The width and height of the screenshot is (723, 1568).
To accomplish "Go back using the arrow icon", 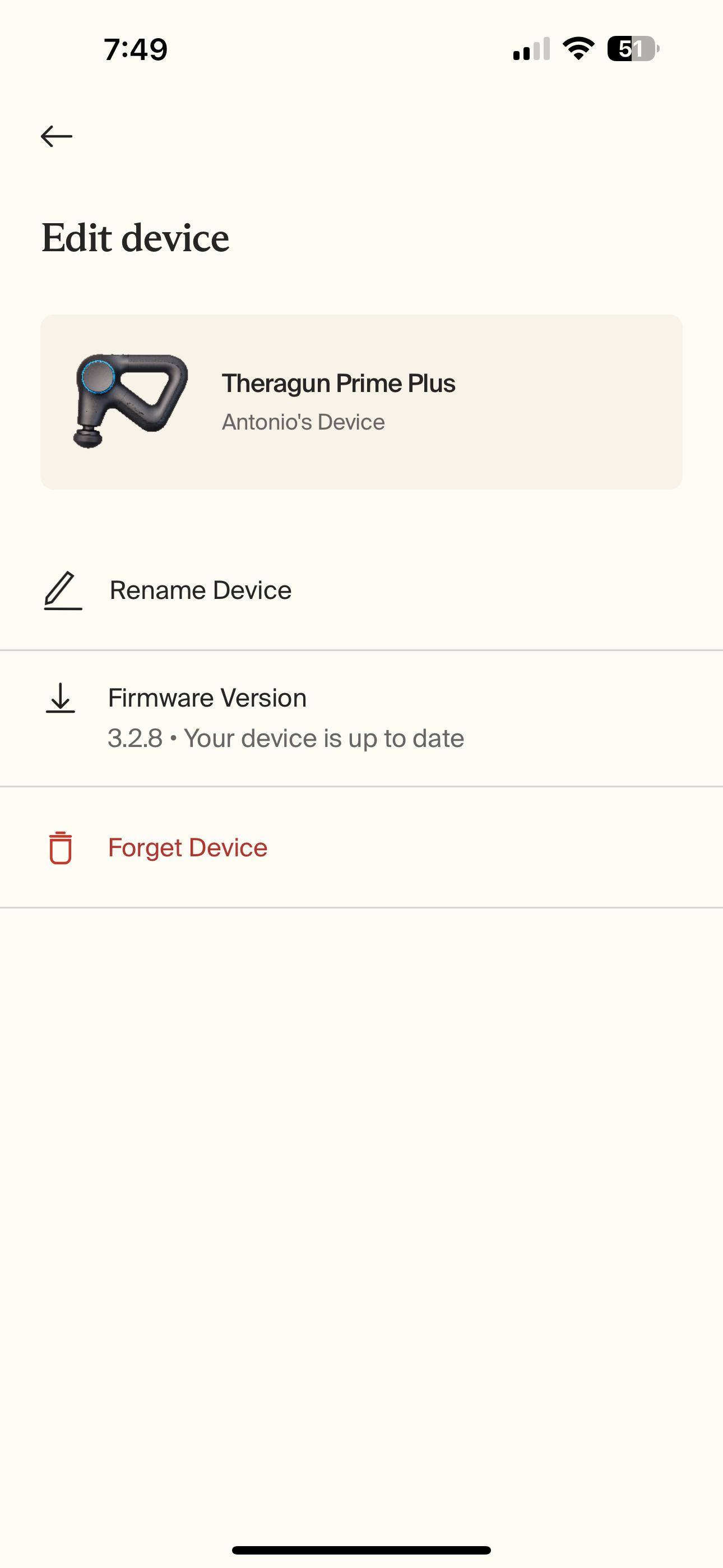I will tap(57, 136).
